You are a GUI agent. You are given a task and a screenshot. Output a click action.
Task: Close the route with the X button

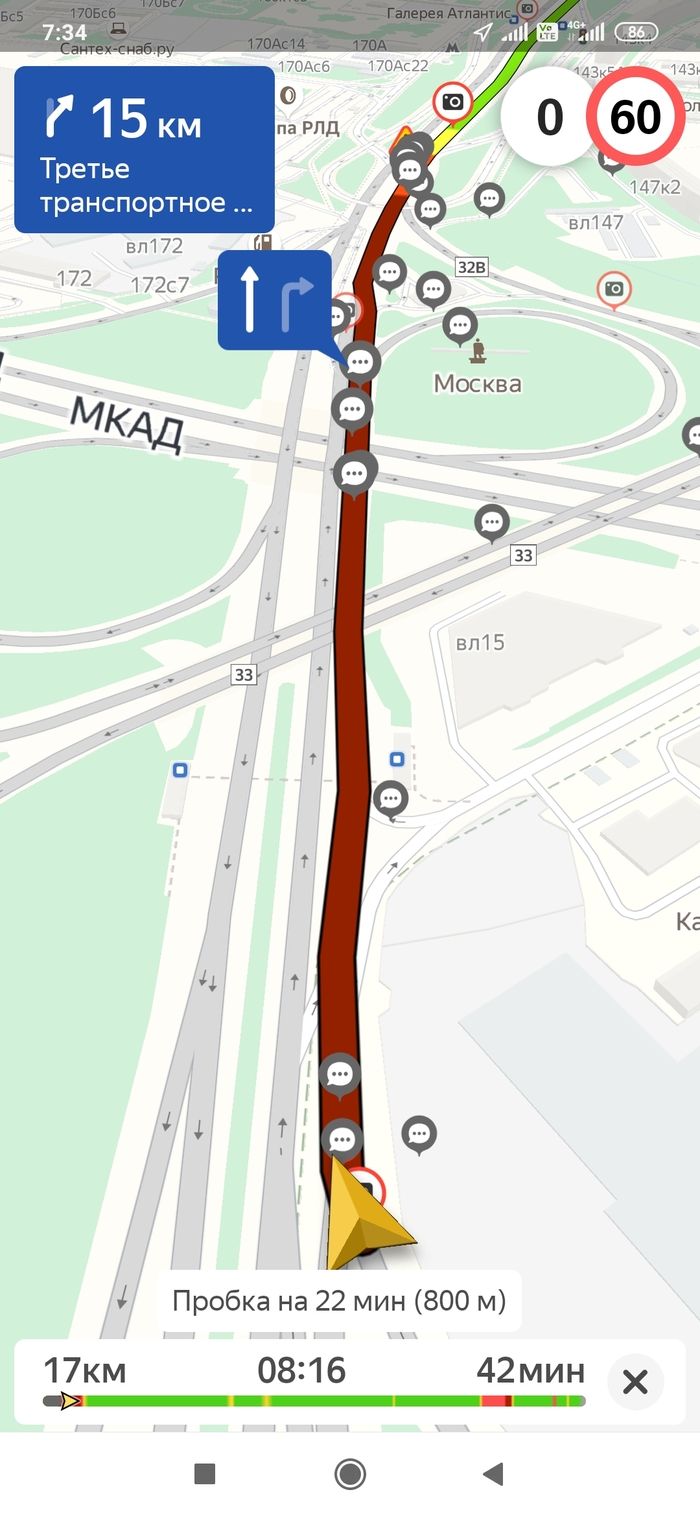pos(635,1382)
